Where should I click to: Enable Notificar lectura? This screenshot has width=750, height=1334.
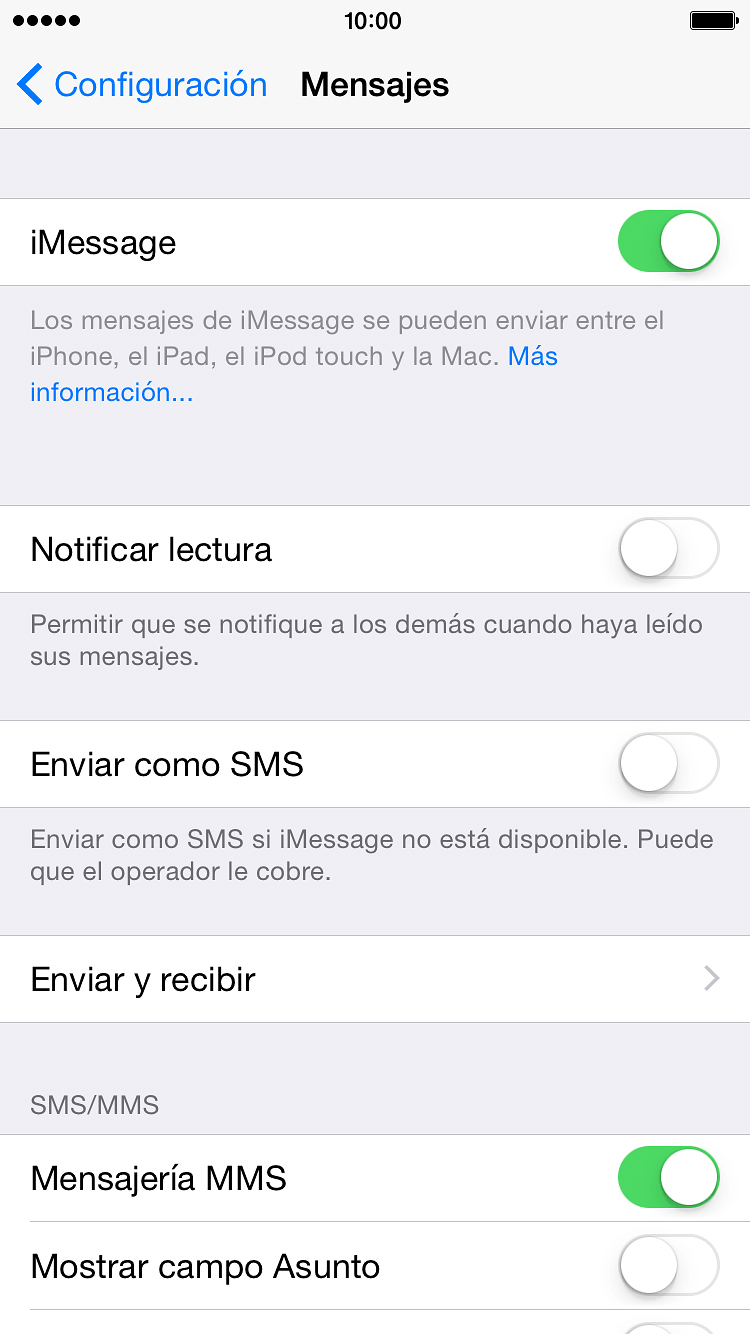(669, 549)
